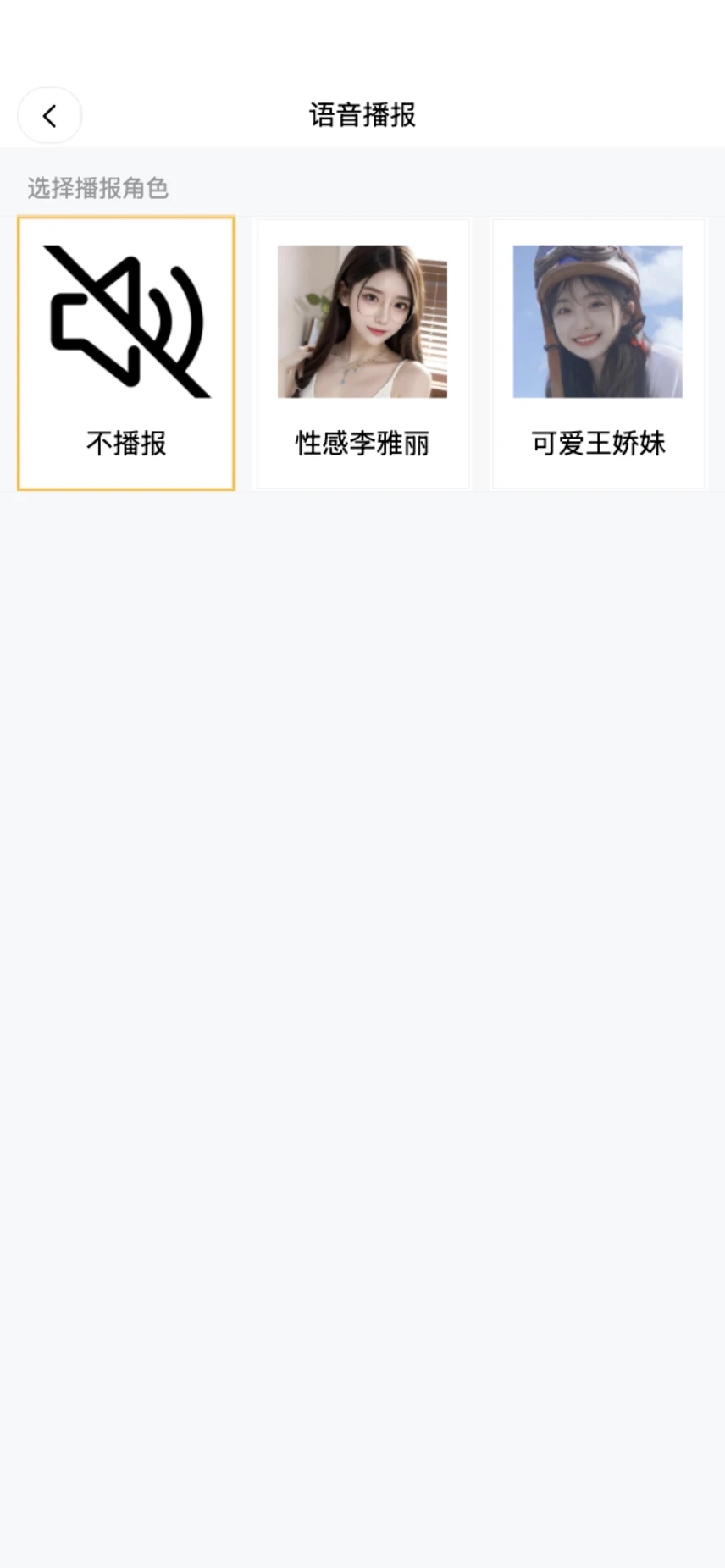Click the 语音播报 title text
The image size is (725, 1568).
362,115
